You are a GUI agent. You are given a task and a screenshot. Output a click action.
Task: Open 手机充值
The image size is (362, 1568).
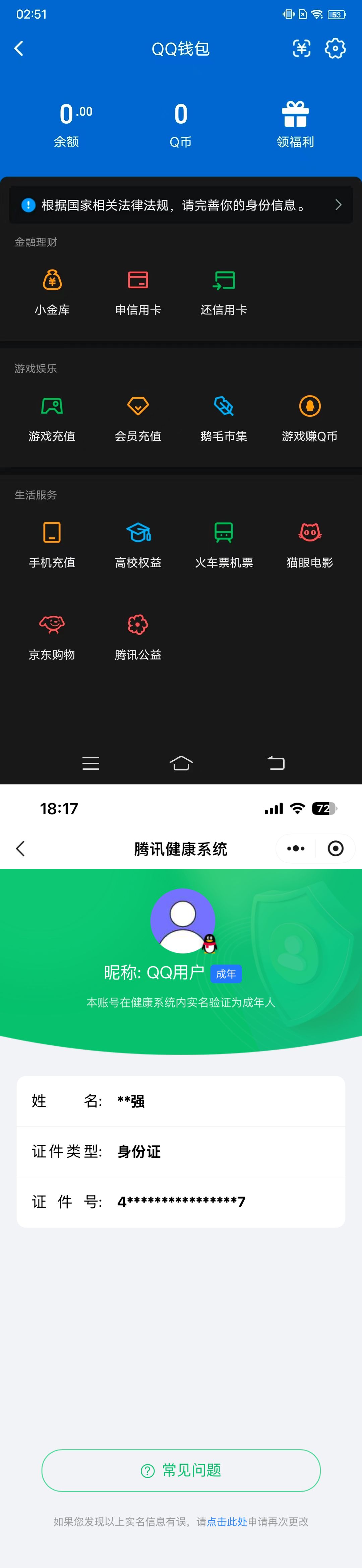coord(52,544)
